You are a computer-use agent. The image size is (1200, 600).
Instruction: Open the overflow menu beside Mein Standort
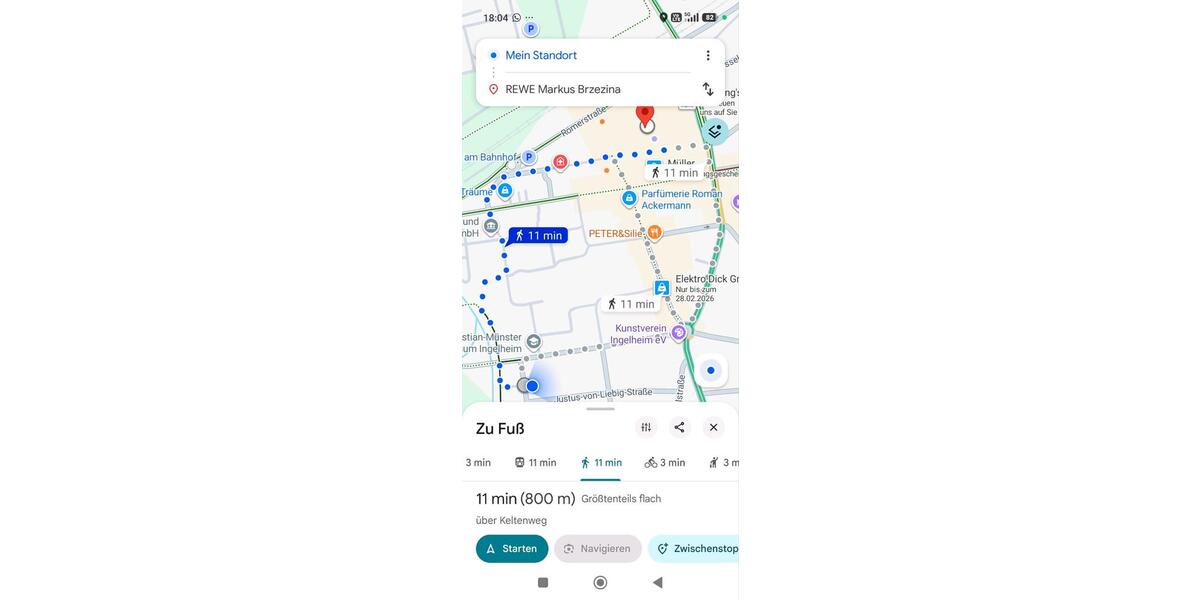(708, 56)
